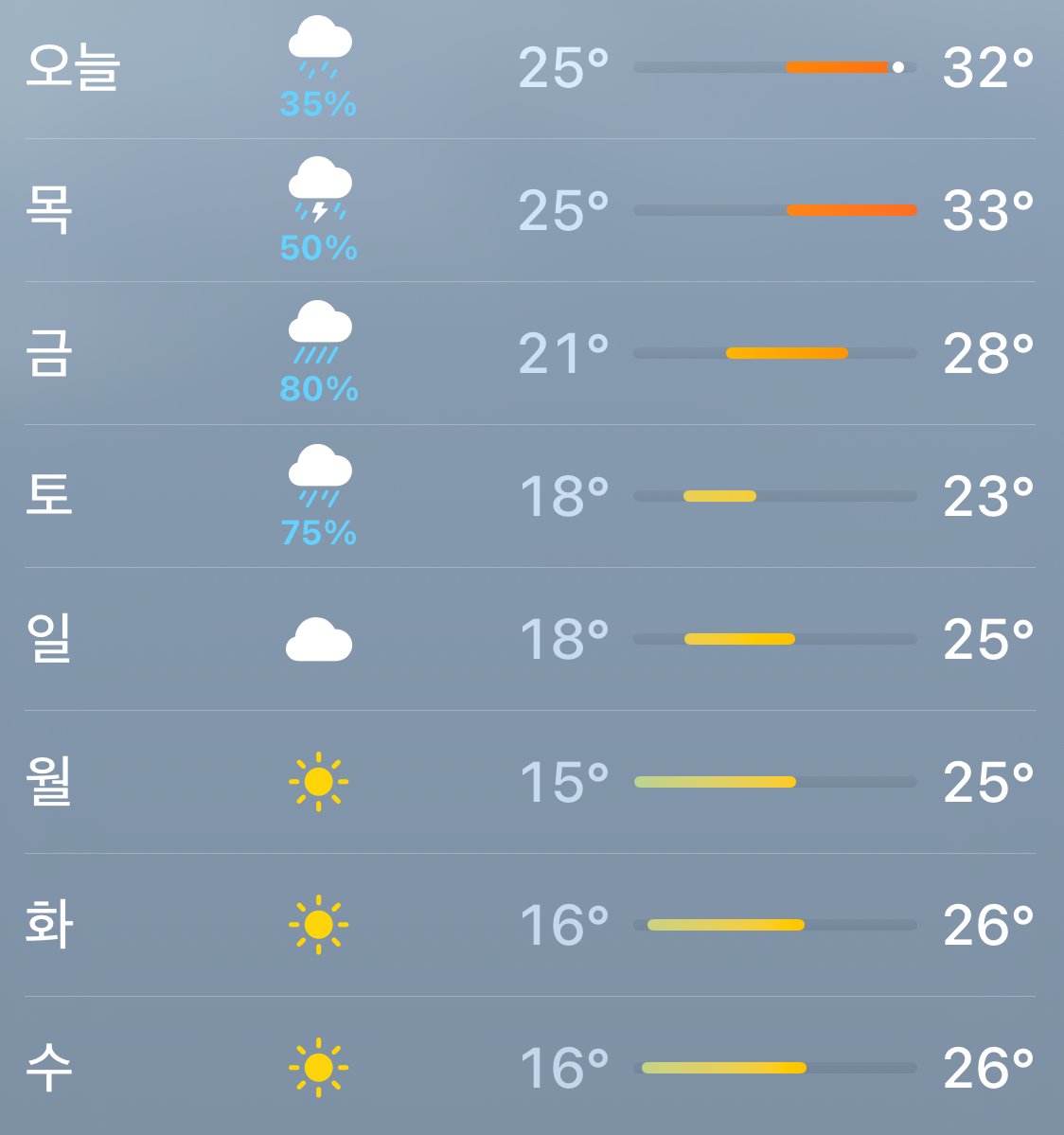
Task: Select the Thursday (목) forecast row
Action: pos(530,210)
